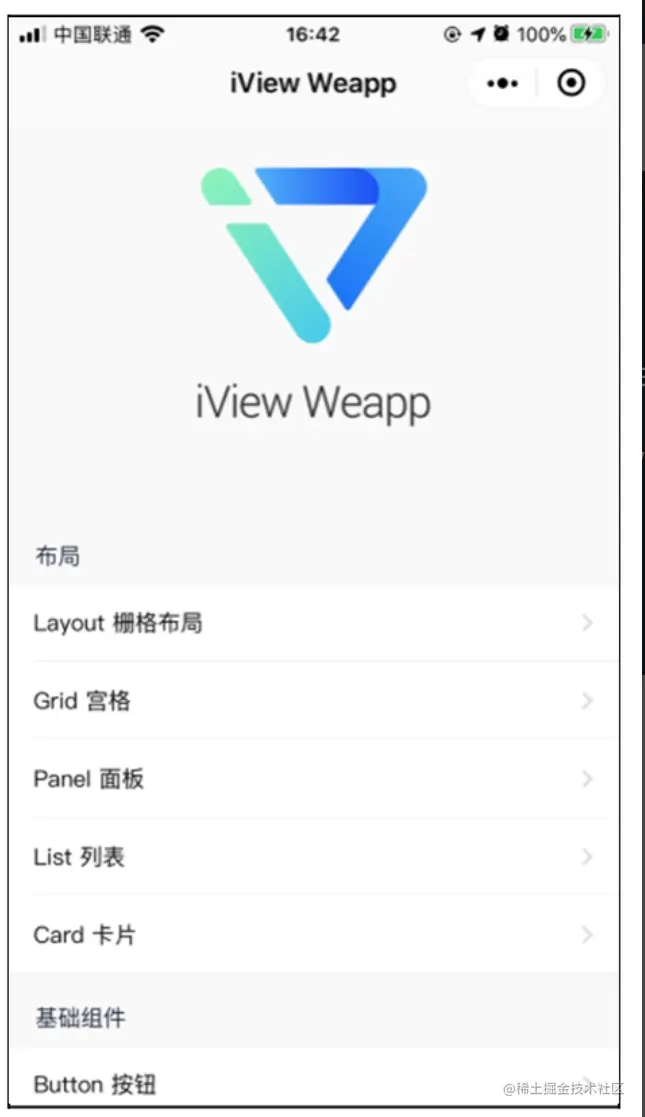Viewport: 645px width, 1117px height.
Task: Close the mini program via circle button
Action: [571, 84]
